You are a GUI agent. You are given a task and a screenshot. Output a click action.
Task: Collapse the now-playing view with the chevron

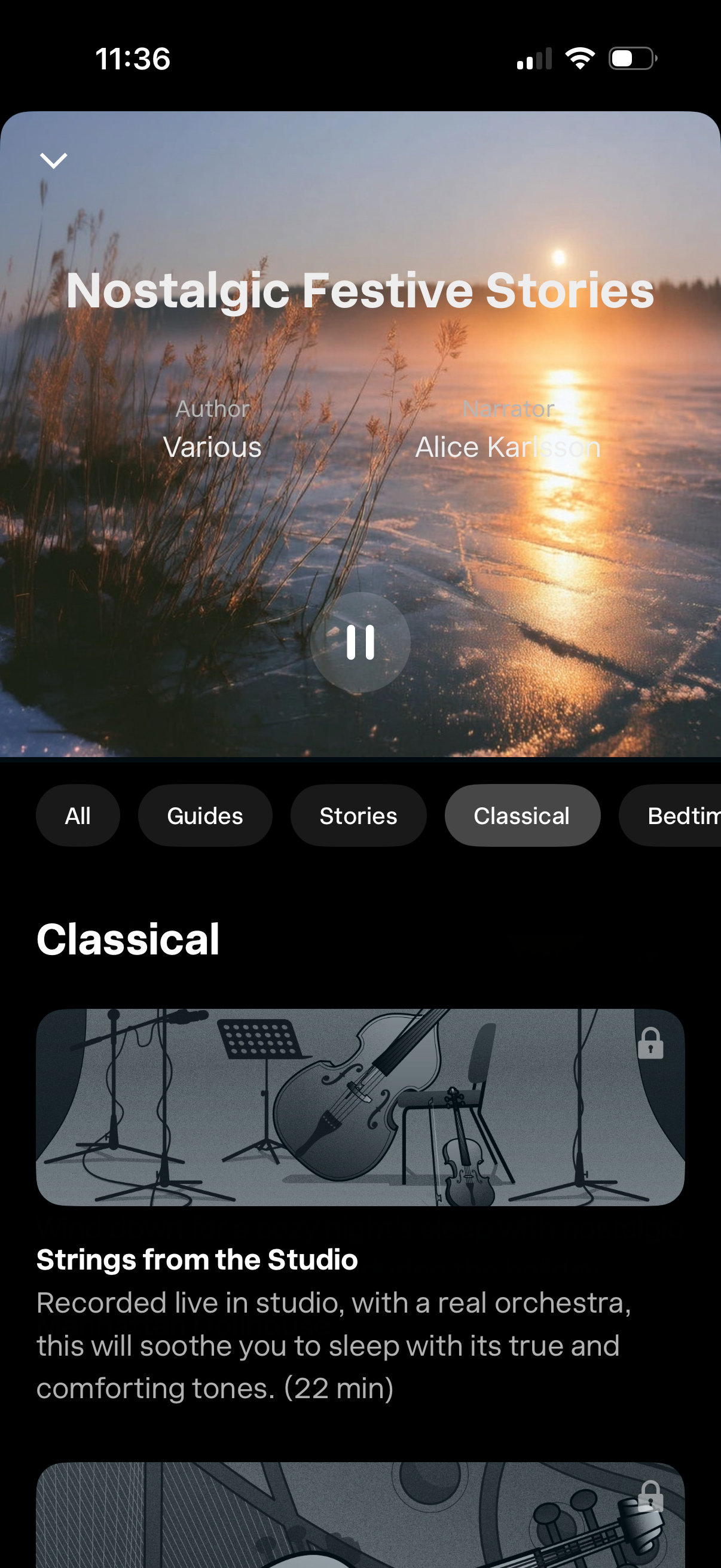pyautogui.click(x=53, y=160)
